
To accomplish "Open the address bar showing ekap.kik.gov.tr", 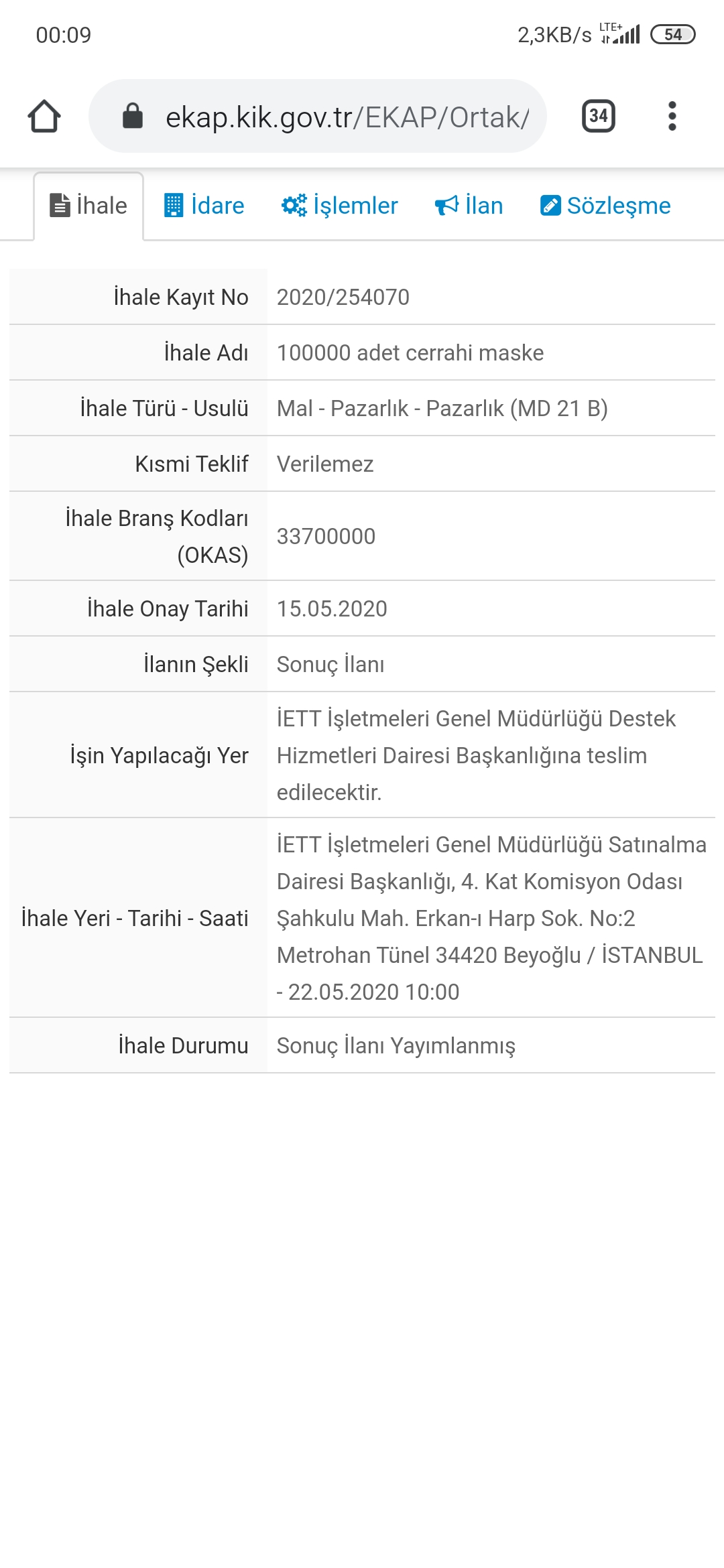I will point(318,117).
